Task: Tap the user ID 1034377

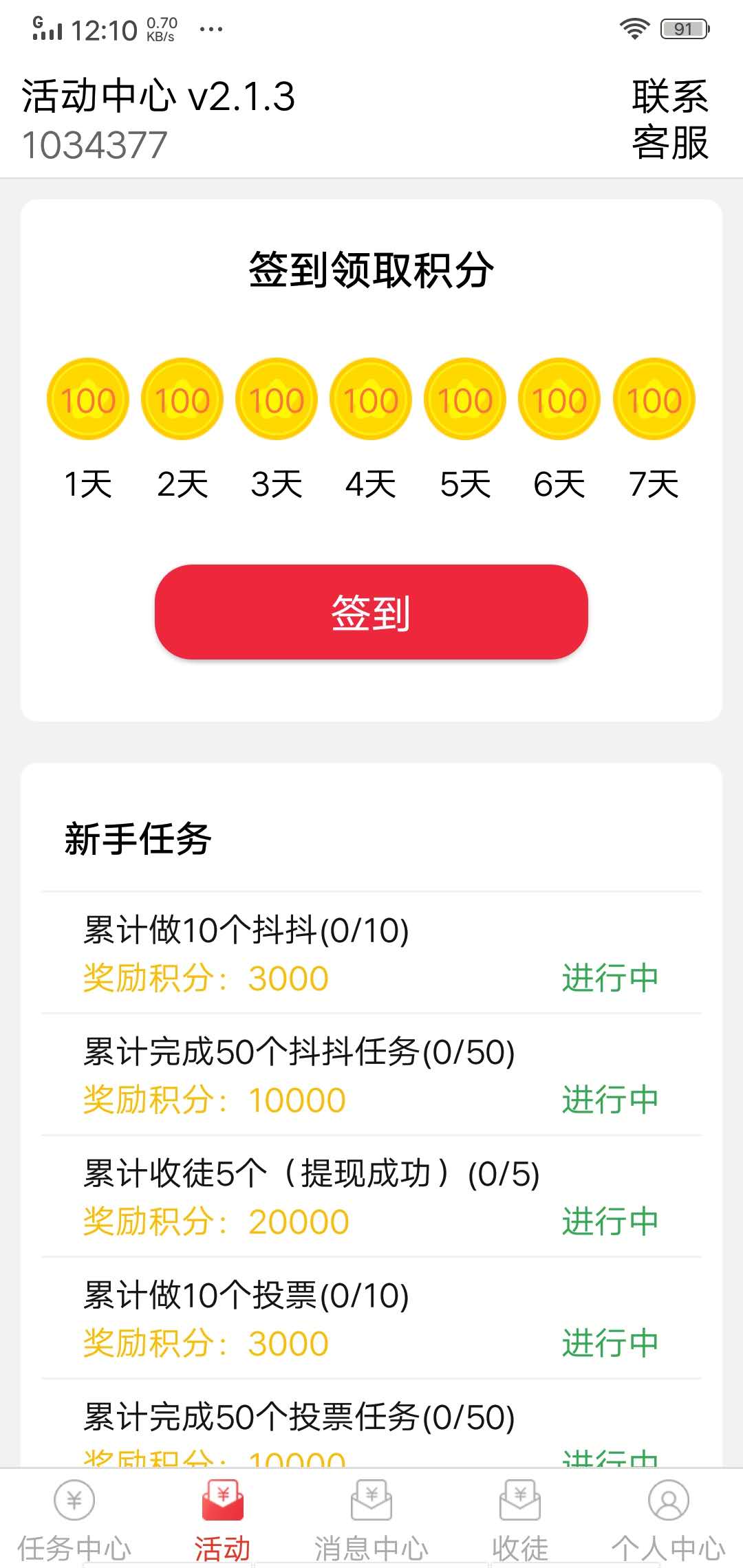Action: pyautogui.click(x=95, y=143)
